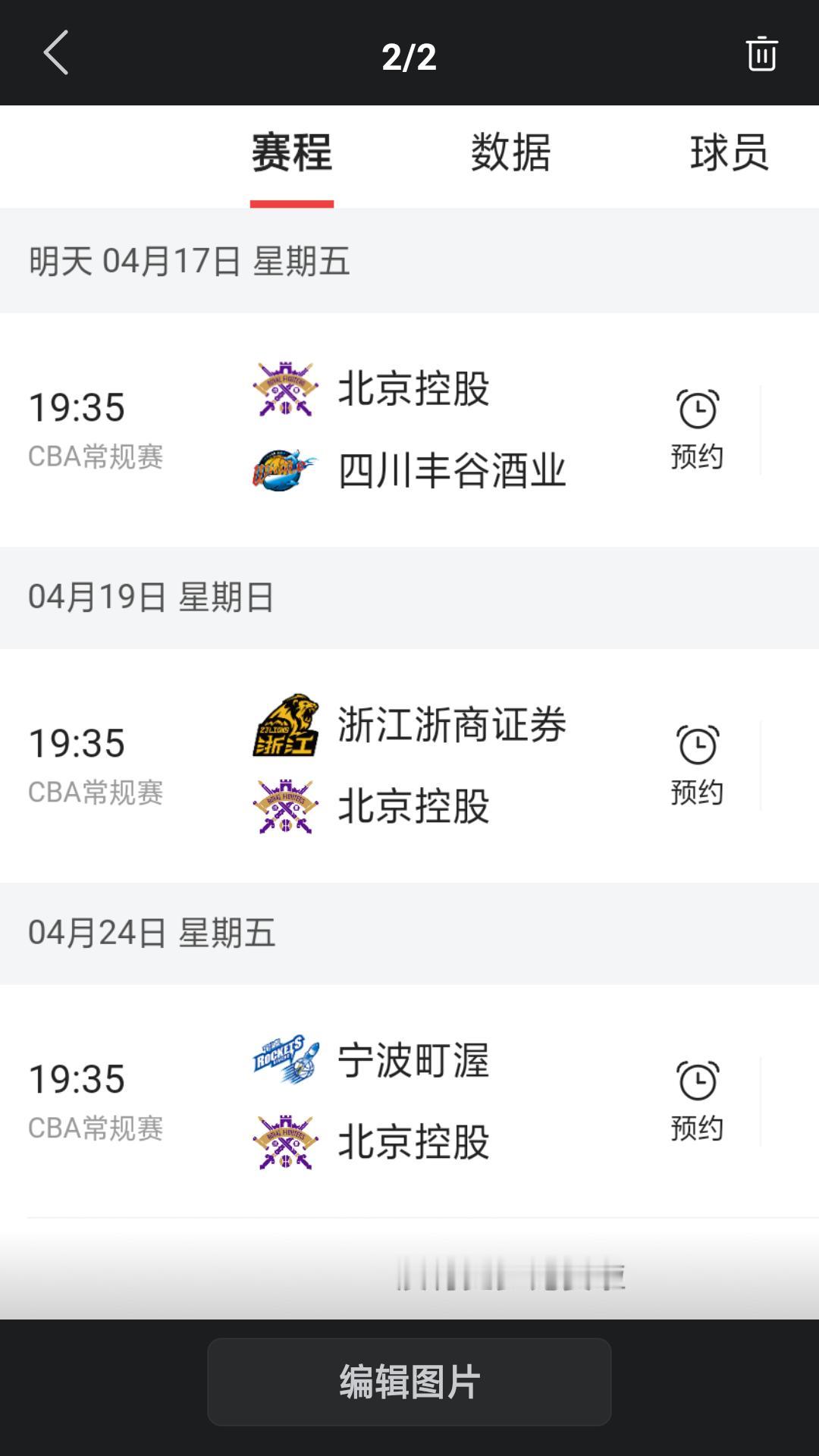The image size is (819, 1456).
Task: Tap the 编辑图片 button
Action: coord(409,1382)
